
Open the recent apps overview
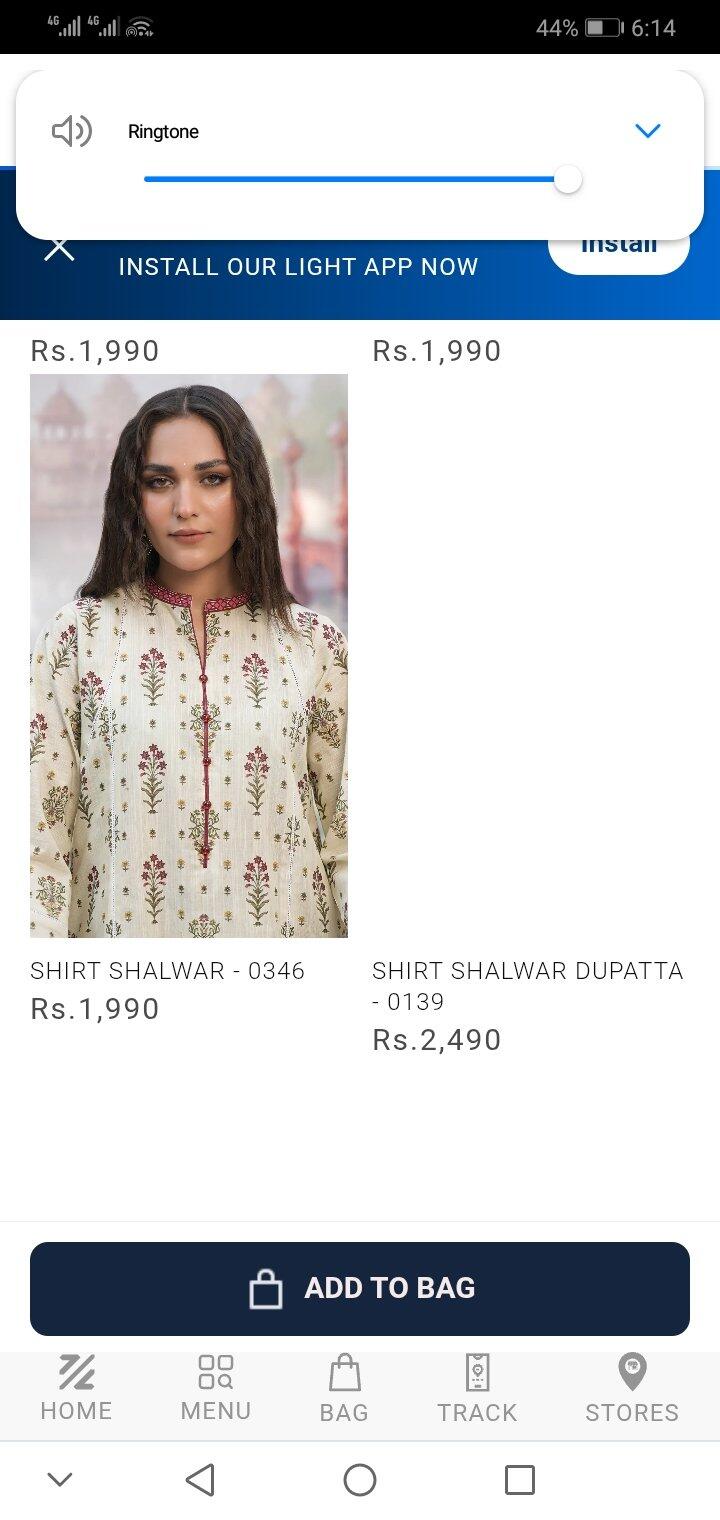pos(520,1480)
